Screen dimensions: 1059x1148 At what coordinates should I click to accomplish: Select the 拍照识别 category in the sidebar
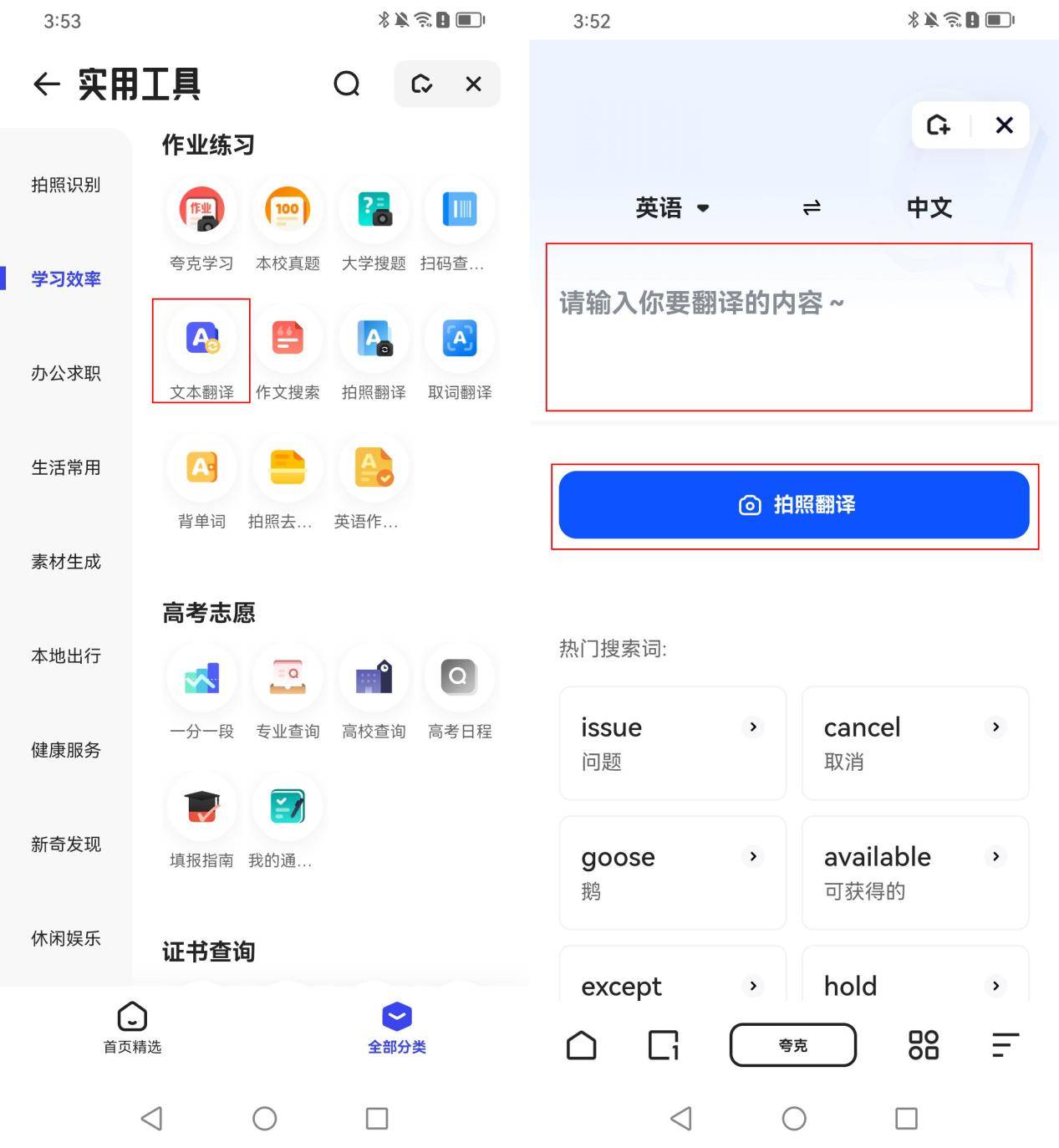tap(65, 185)
